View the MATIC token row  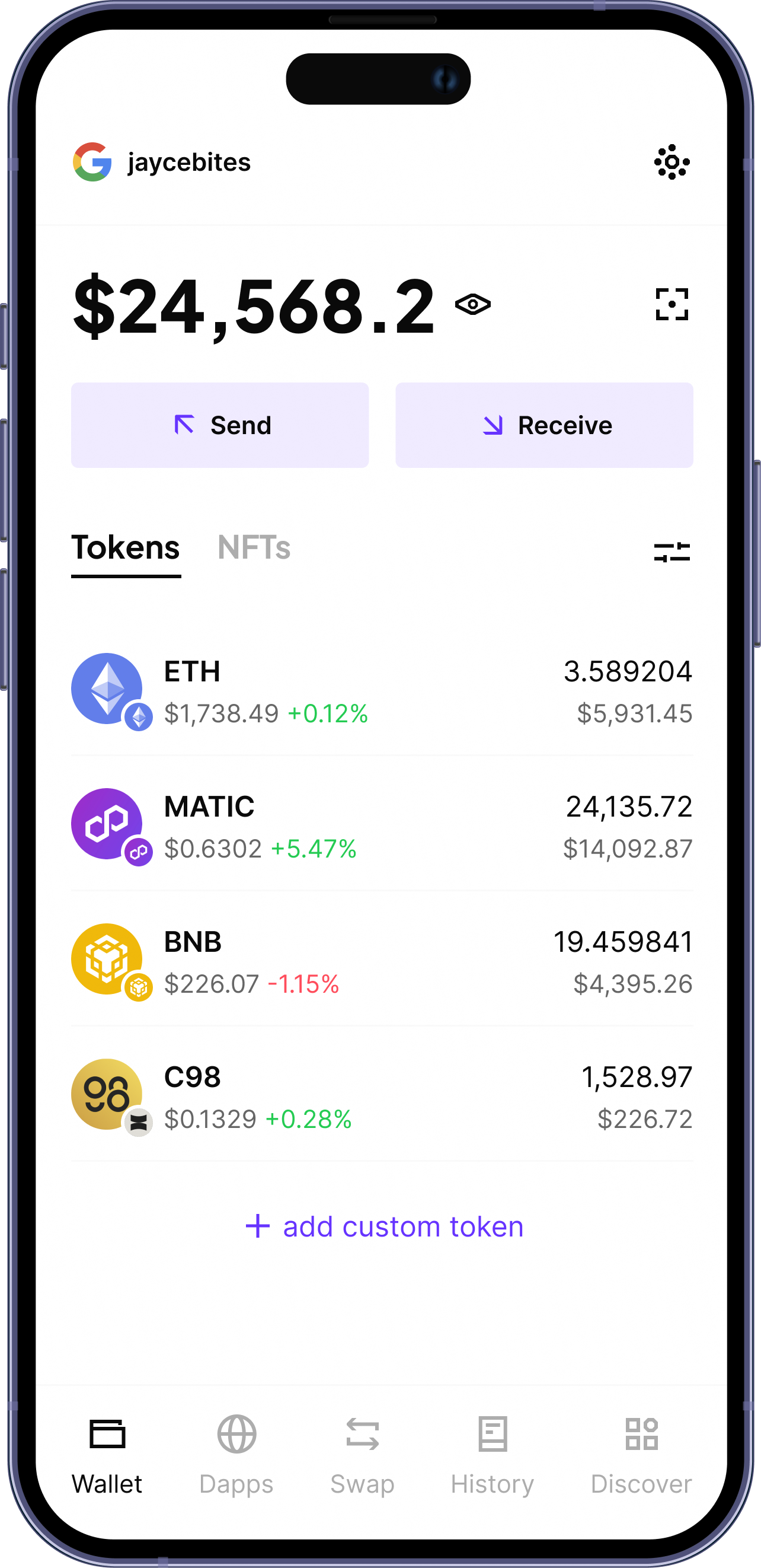click(382, 827)
